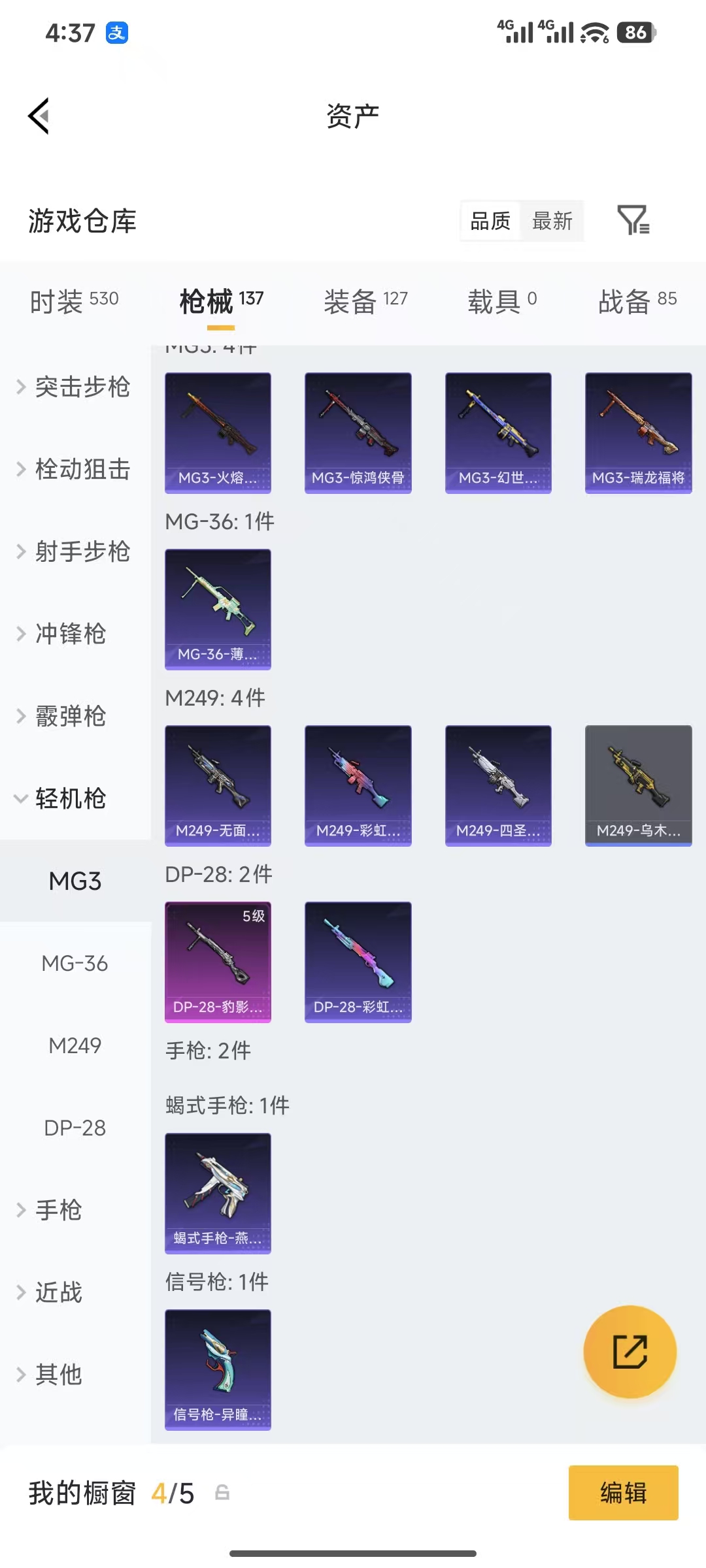Select the M249-乌木 weapon skin
Screen dimensions: 706x1568
click(x=637, y=784)
